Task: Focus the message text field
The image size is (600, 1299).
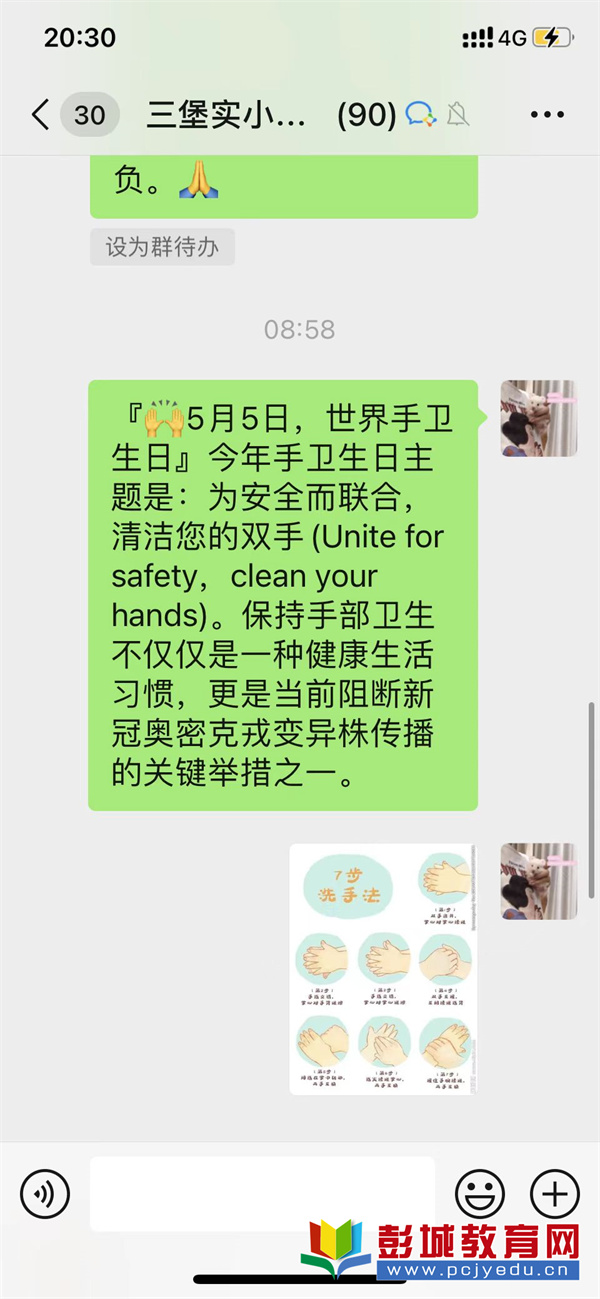Action: [262, 1193]
